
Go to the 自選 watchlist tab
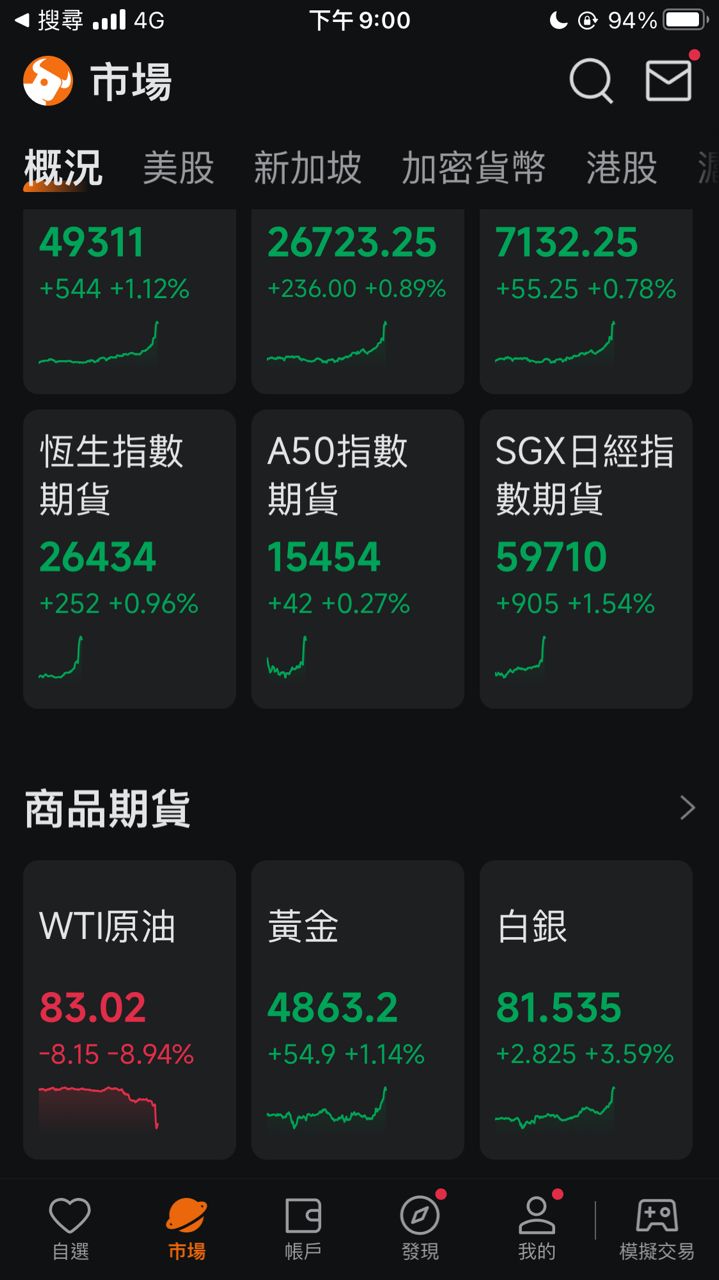point(70,1229)
